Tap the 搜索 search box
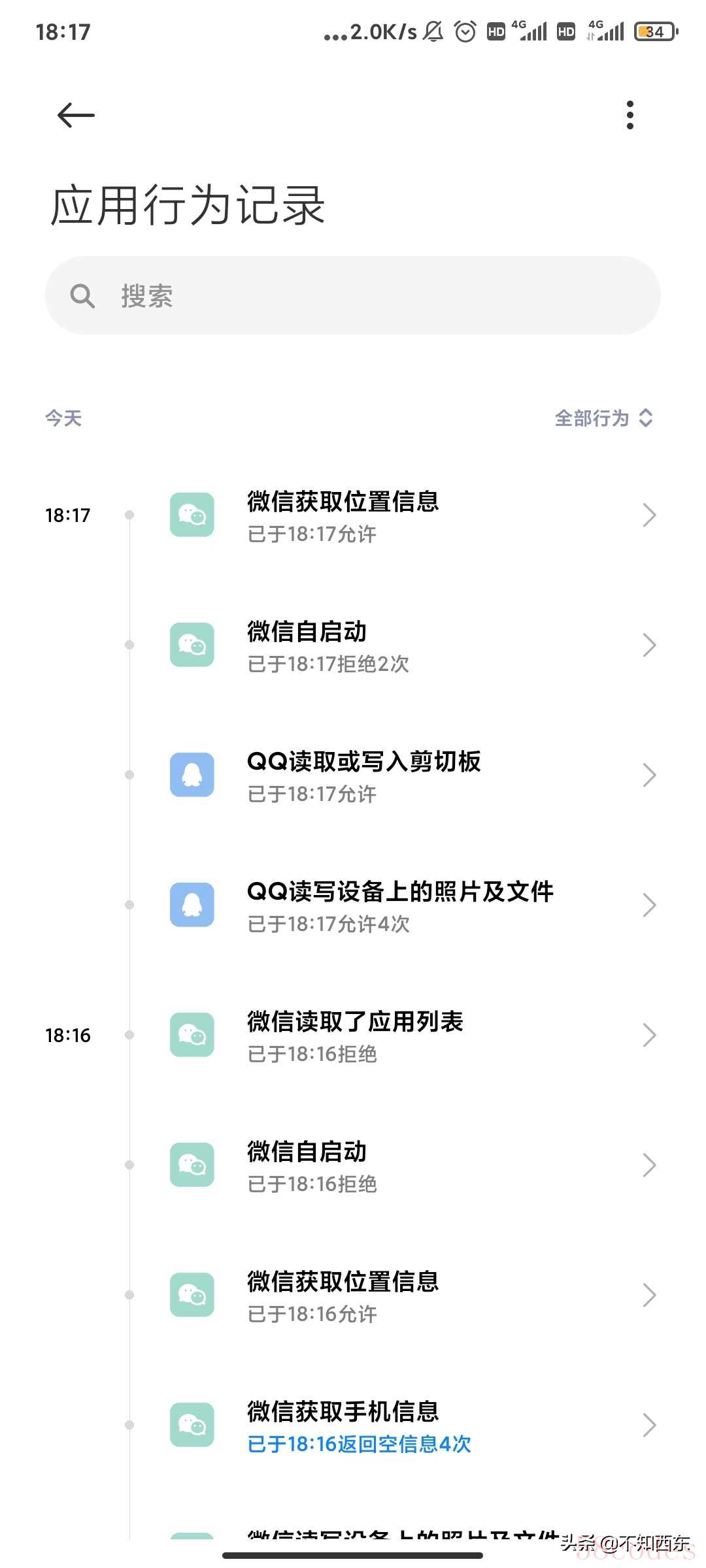This screenshot has height=1568, width=706. click(353, 296)
